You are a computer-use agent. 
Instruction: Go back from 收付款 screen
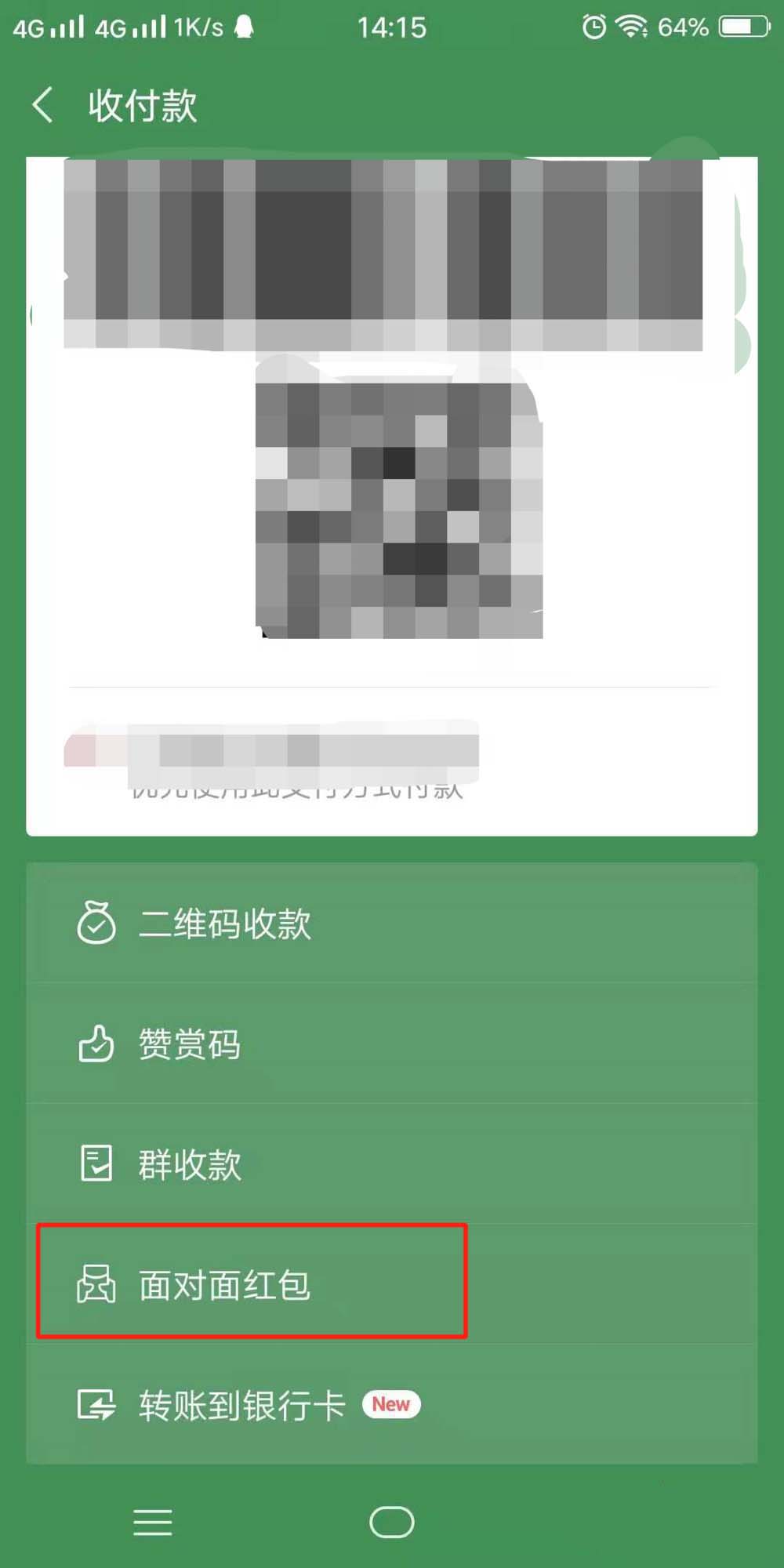pos(43,105)
